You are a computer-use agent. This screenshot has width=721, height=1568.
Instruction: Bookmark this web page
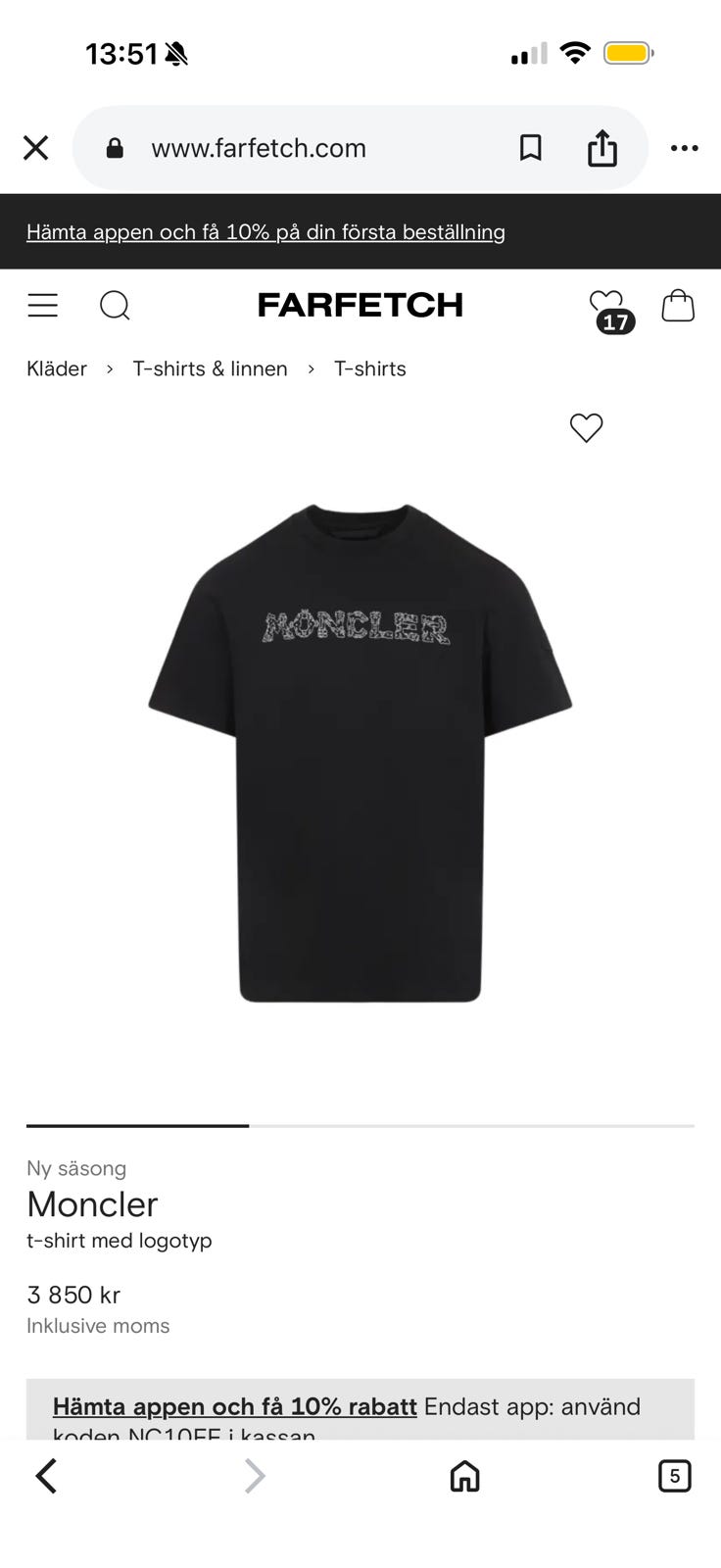pos(530,148)
